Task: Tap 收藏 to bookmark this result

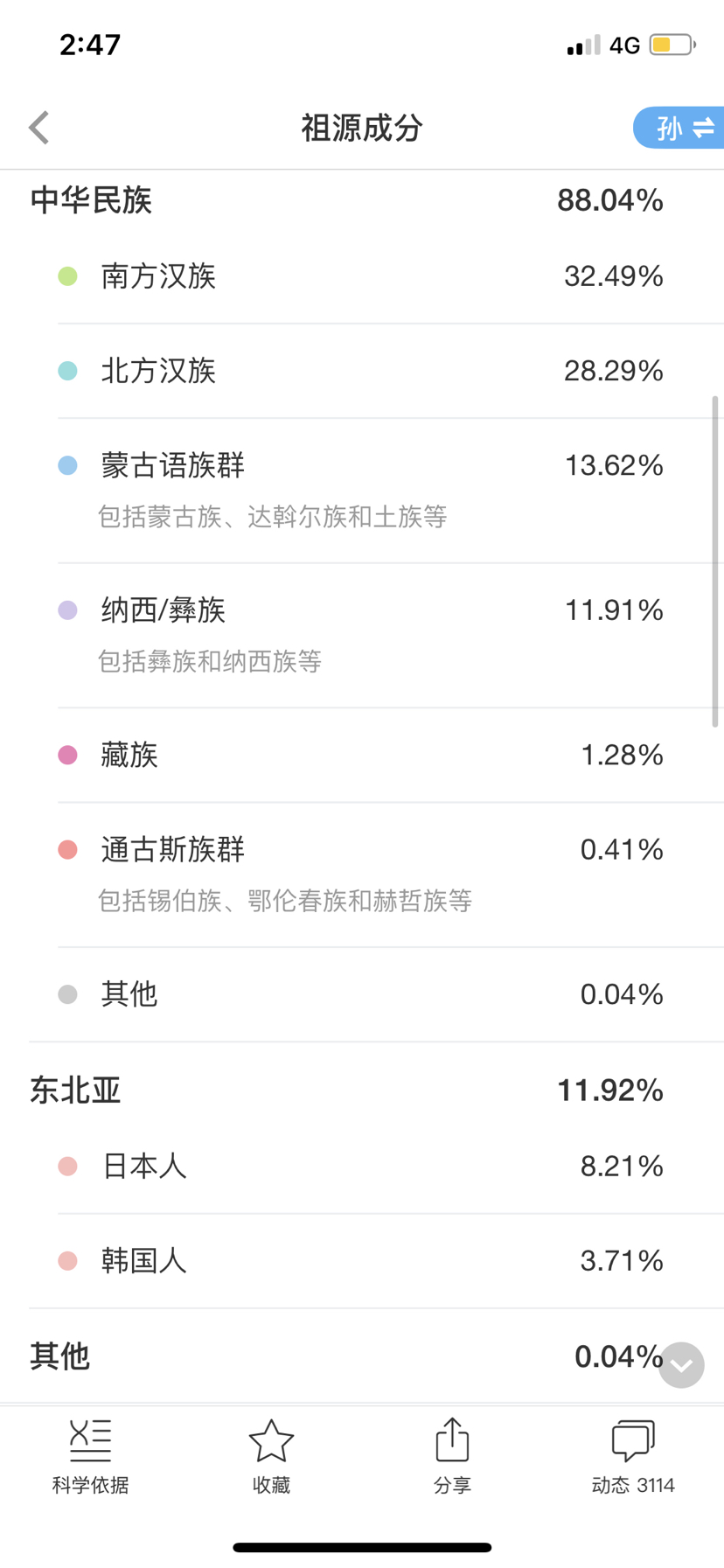Action: tap(271, 1456)
